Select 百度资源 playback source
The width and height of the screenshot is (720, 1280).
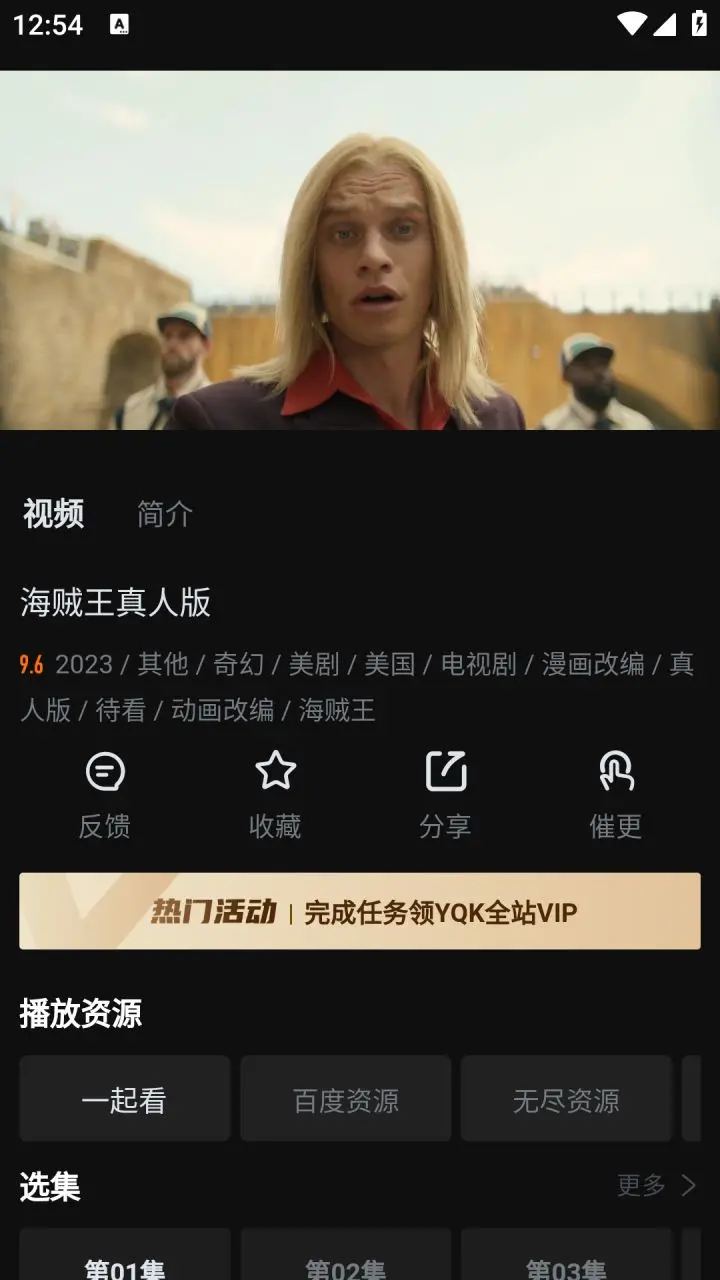(x=346, y=1099)
